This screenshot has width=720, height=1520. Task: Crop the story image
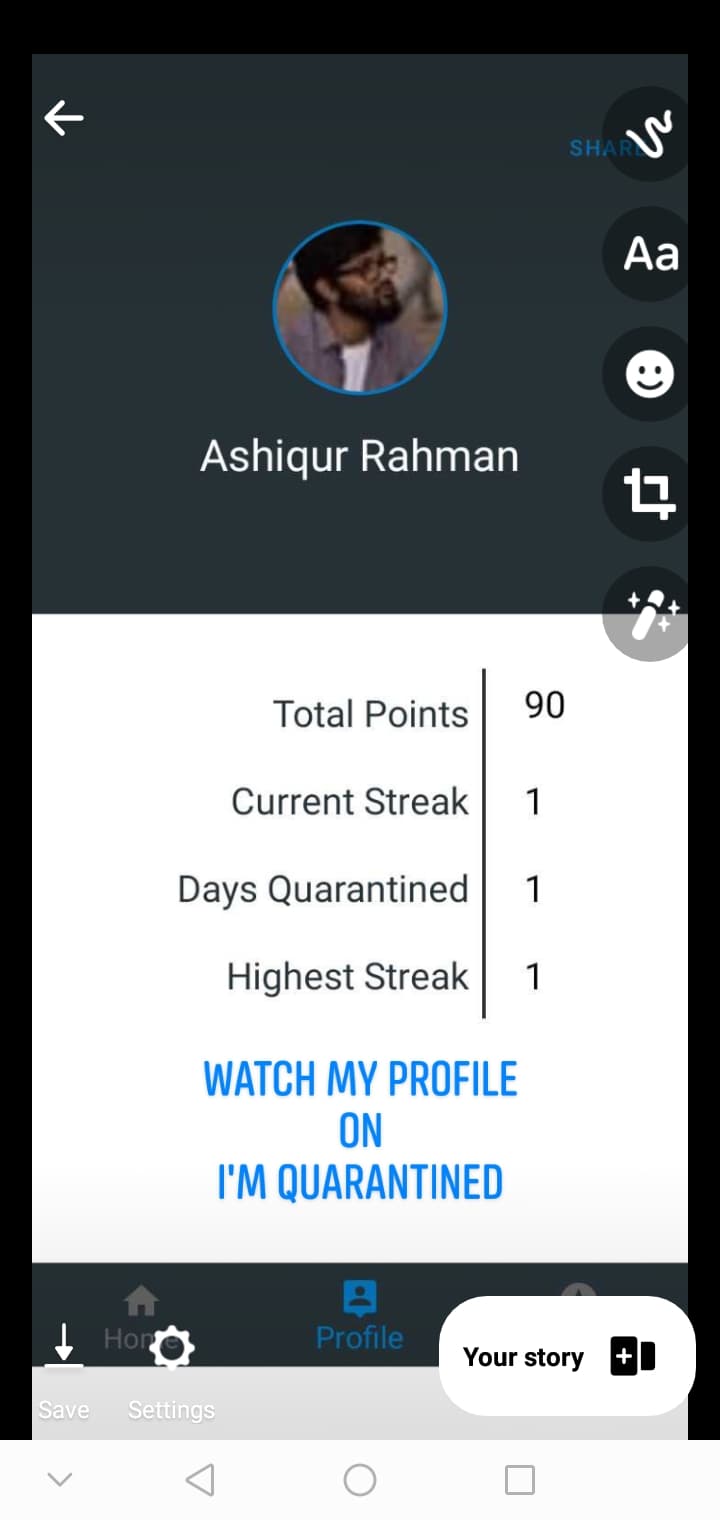pos(650,494)
